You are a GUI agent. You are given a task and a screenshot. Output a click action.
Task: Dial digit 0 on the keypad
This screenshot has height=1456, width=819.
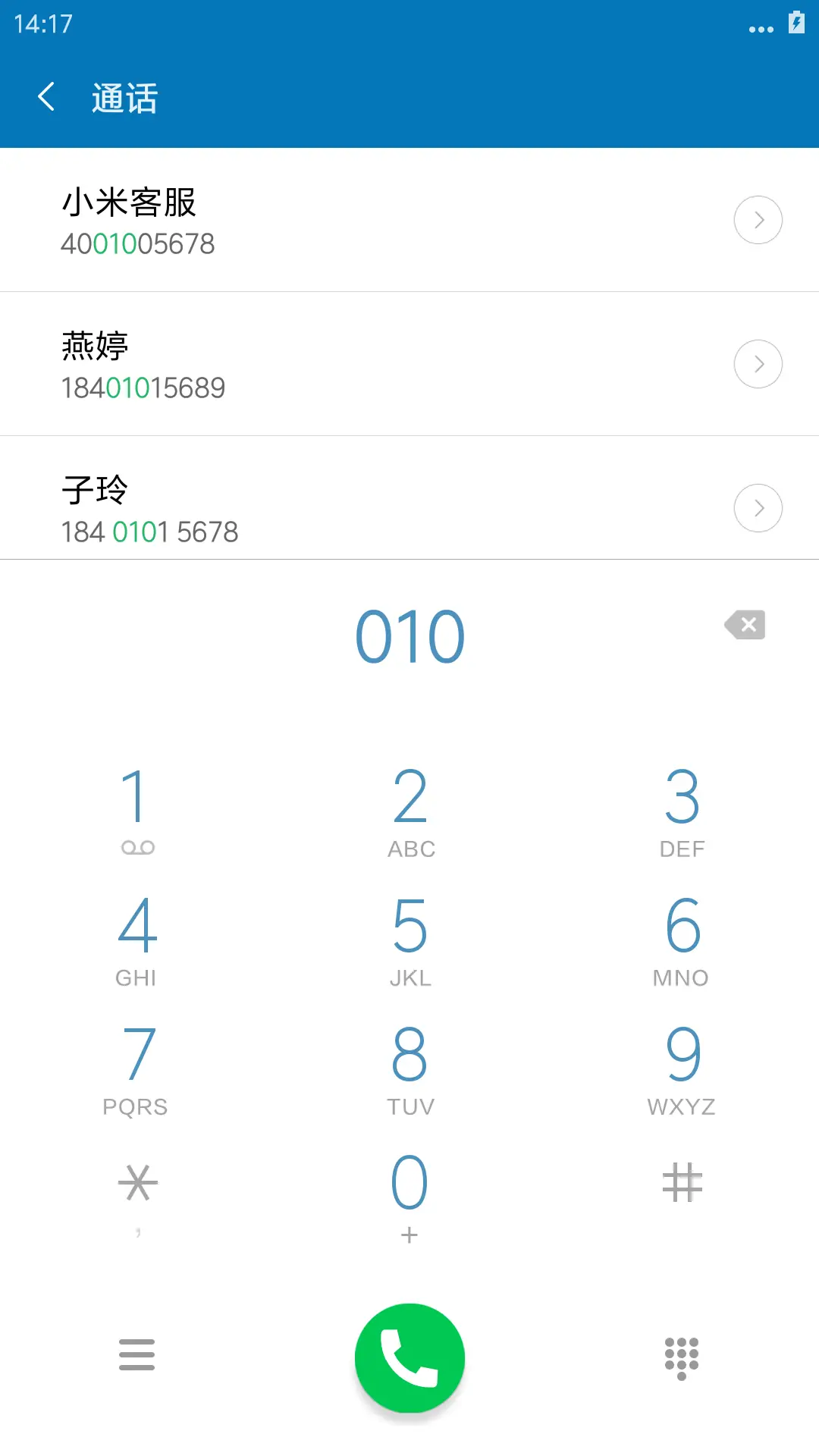[409, 1194]
